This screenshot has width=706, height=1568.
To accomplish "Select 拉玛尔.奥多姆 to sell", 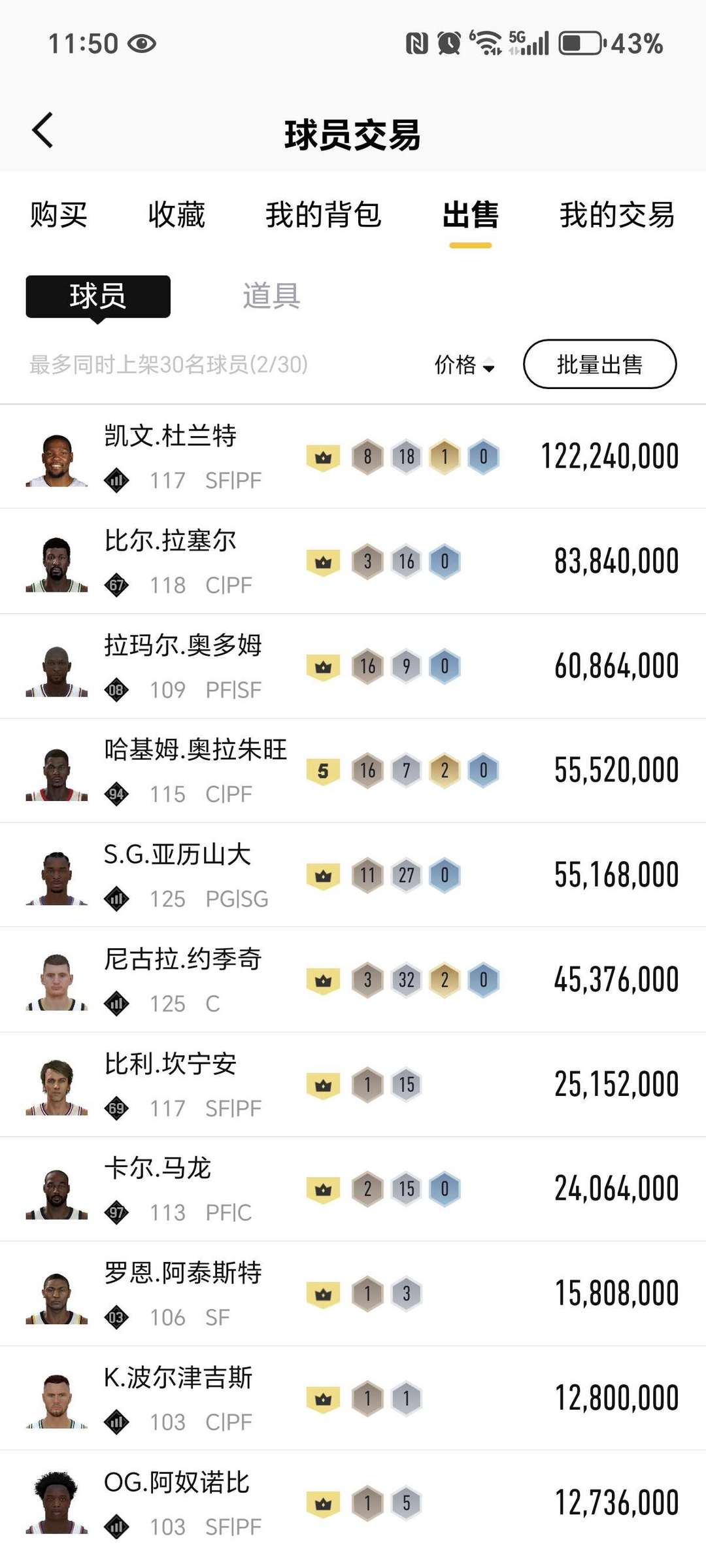I will point(353,666).
